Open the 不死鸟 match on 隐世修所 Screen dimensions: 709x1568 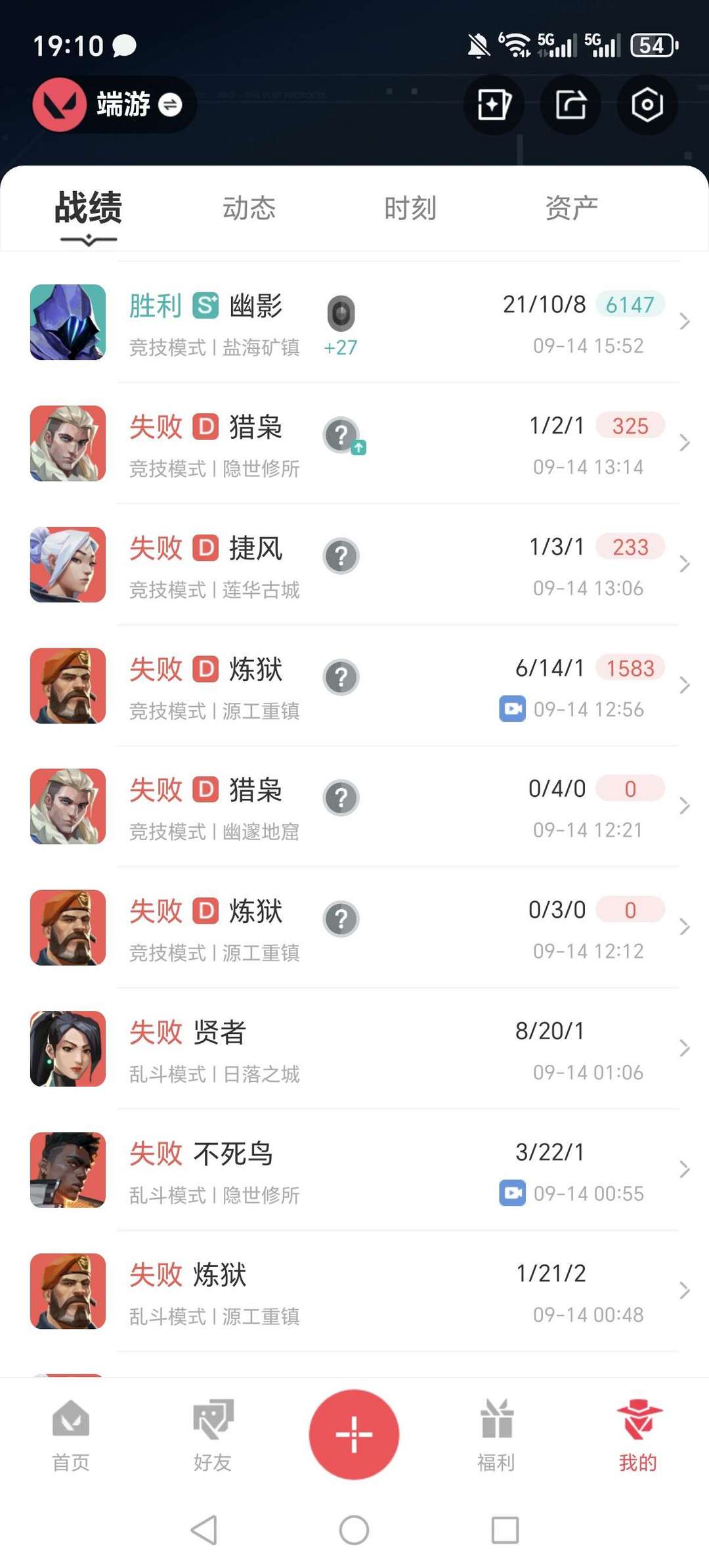click(354, 1170)
